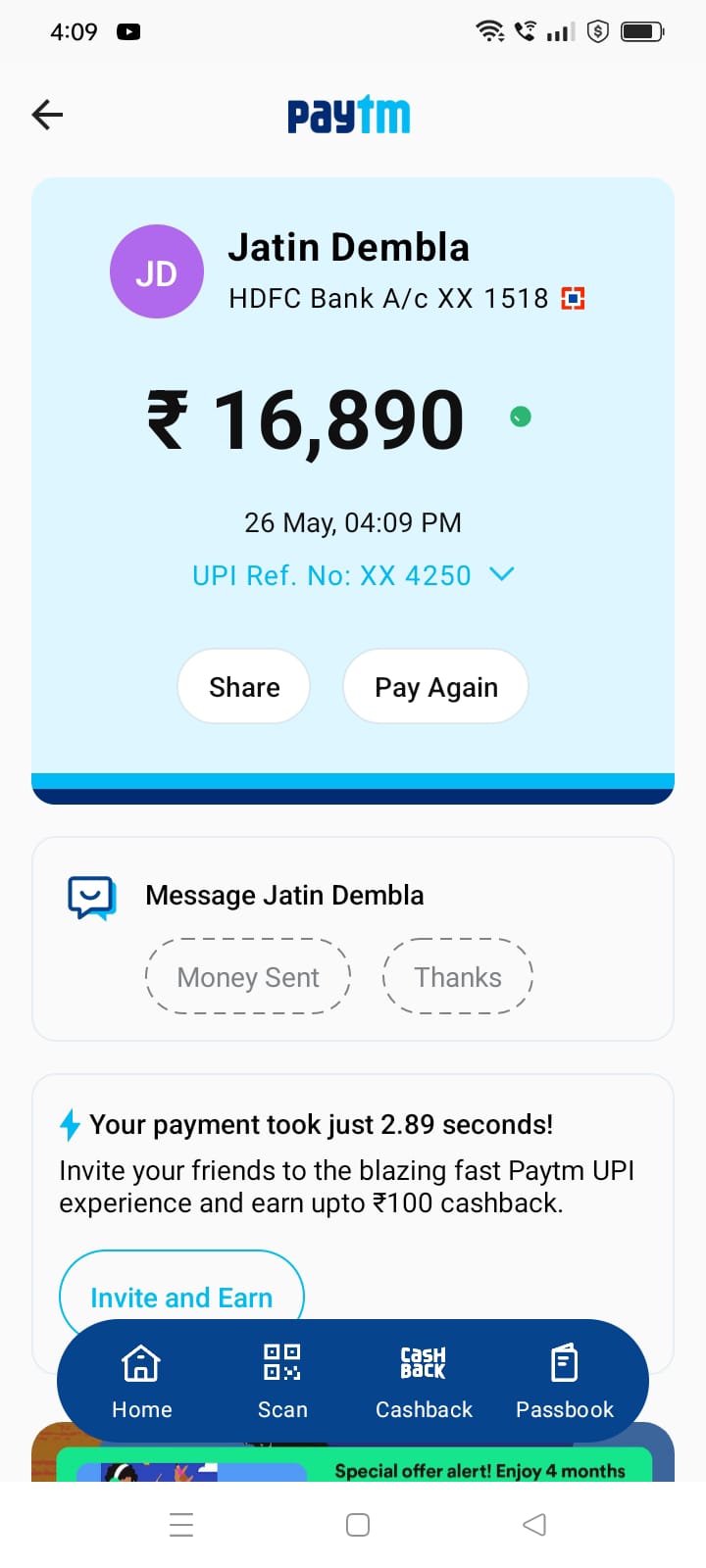This screenshot has height=1568, width=706.
Task: Send the 'Money Sent' quick message
Action: [x=248, y=977]
